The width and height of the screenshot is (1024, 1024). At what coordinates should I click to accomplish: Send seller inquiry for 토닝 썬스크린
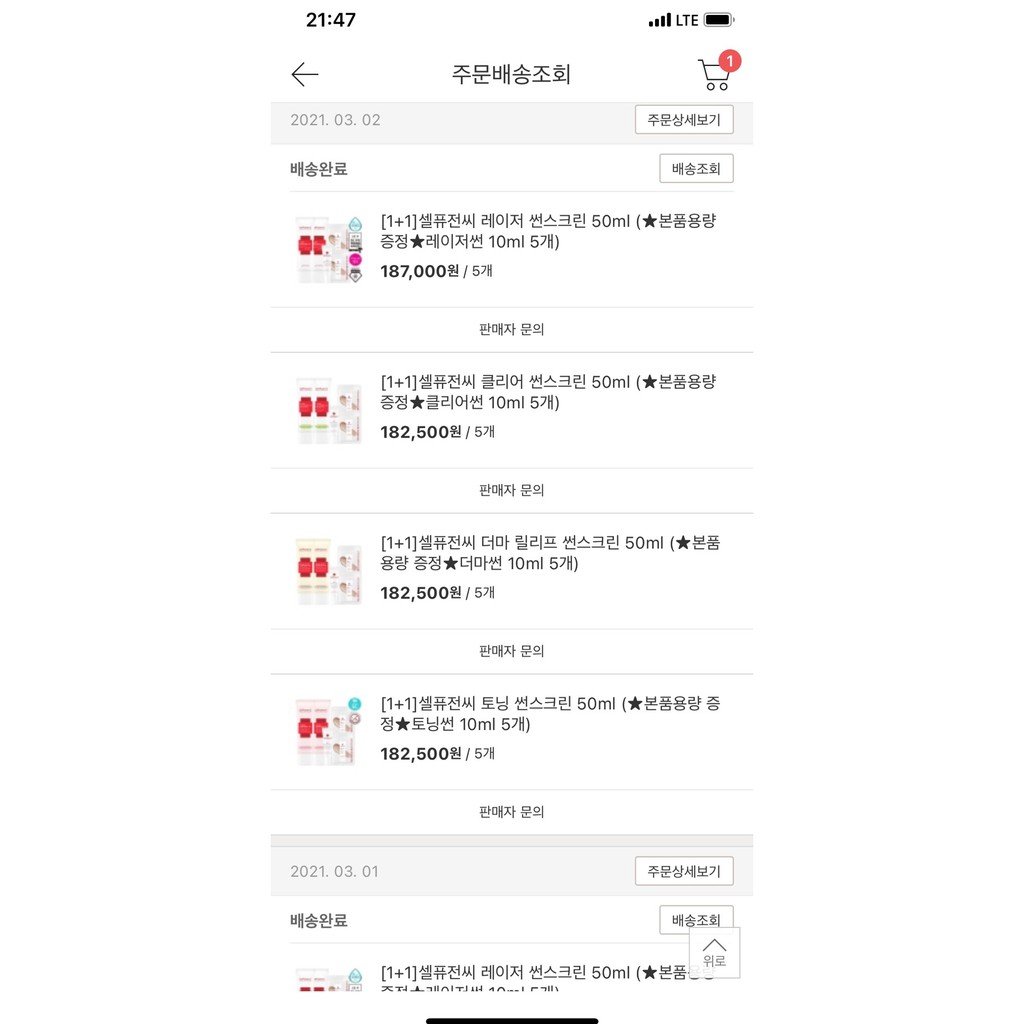point(511,812)
